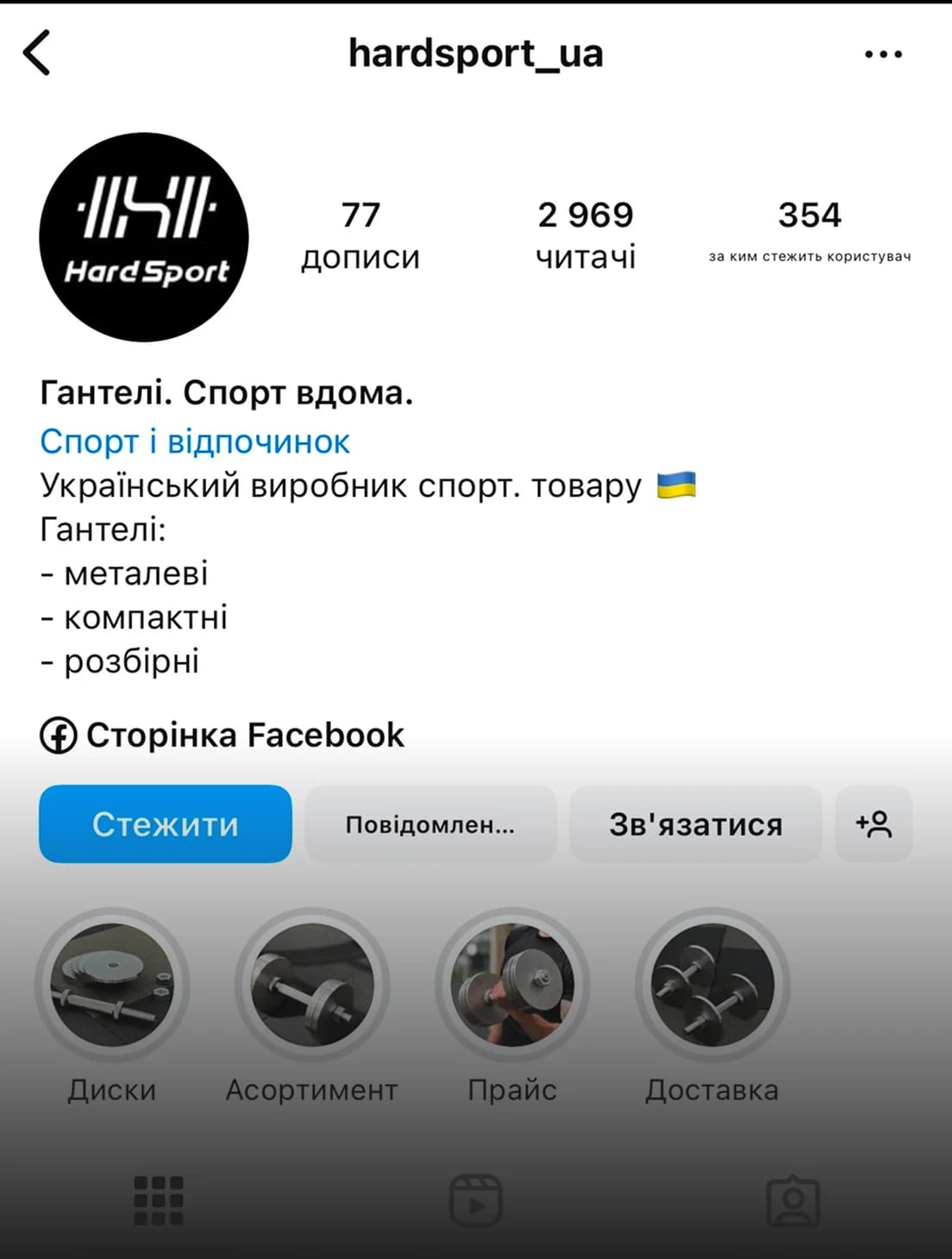Go back from hardsport_ua profile

pos(37,53)
